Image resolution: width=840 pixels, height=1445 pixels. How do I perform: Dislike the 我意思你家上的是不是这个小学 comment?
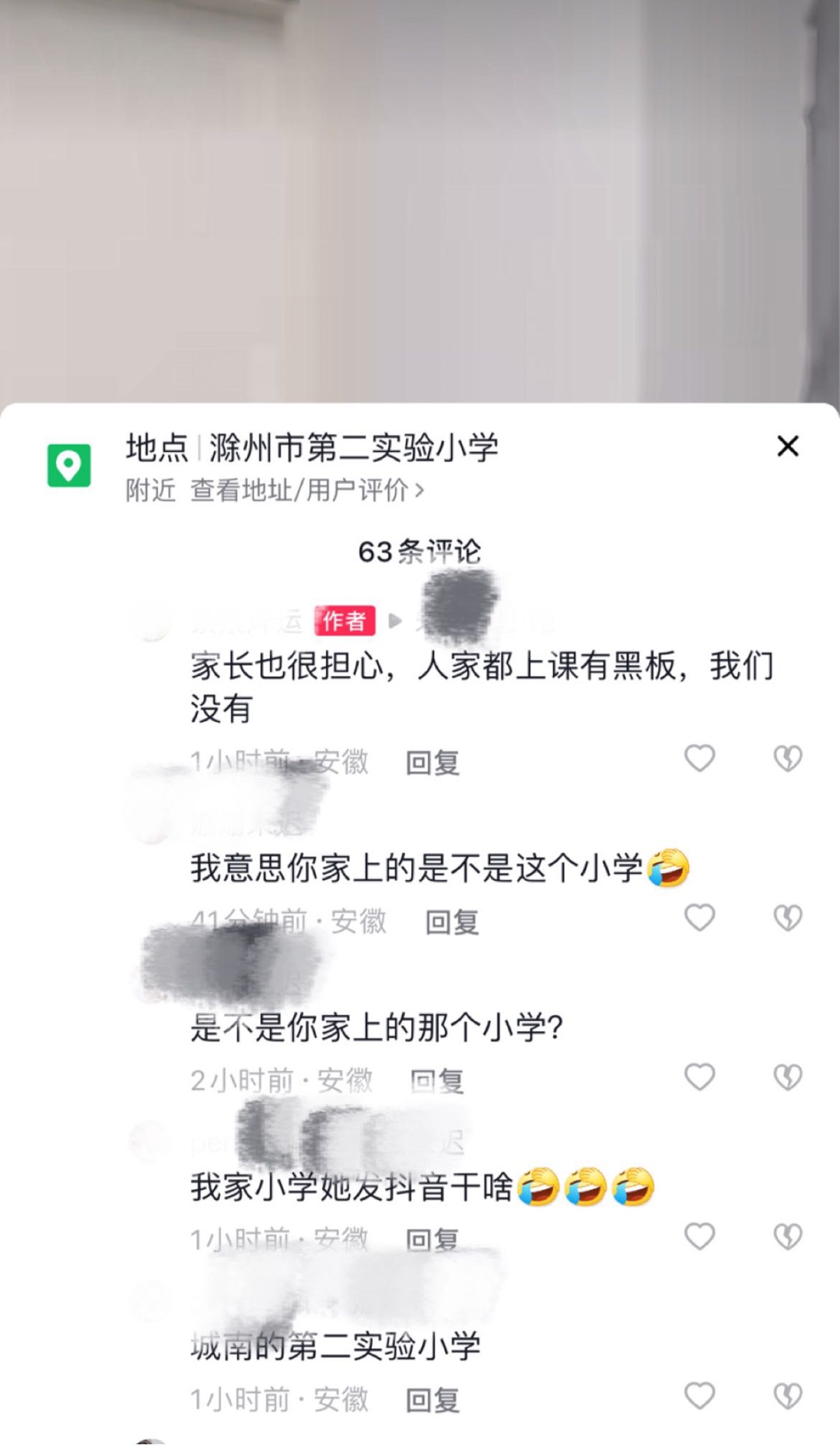click(787, 918)
